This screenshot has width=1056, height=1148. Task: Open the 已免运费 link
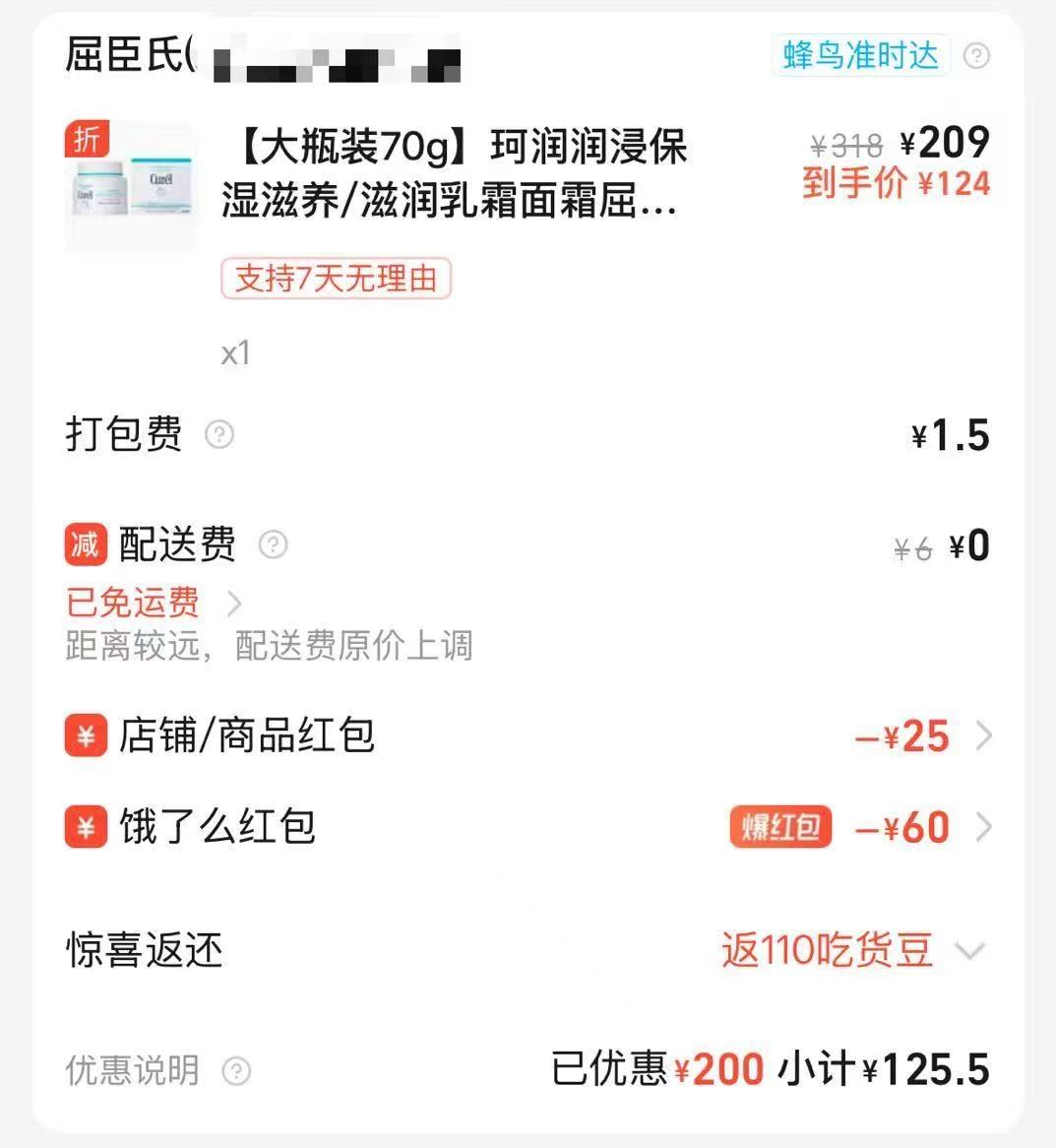click(x=129, y=603)
